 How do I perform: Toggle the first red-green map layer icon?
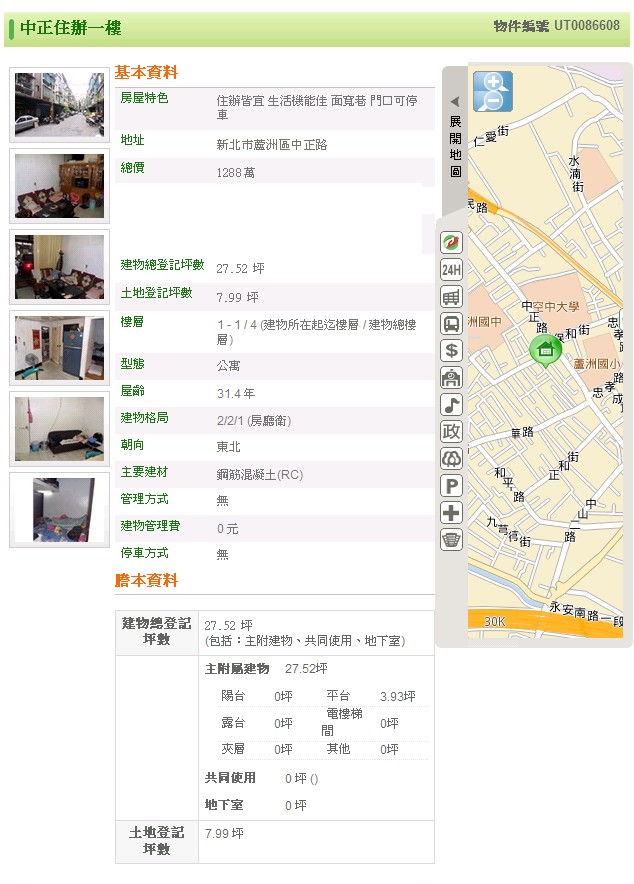tap(452, 243)
